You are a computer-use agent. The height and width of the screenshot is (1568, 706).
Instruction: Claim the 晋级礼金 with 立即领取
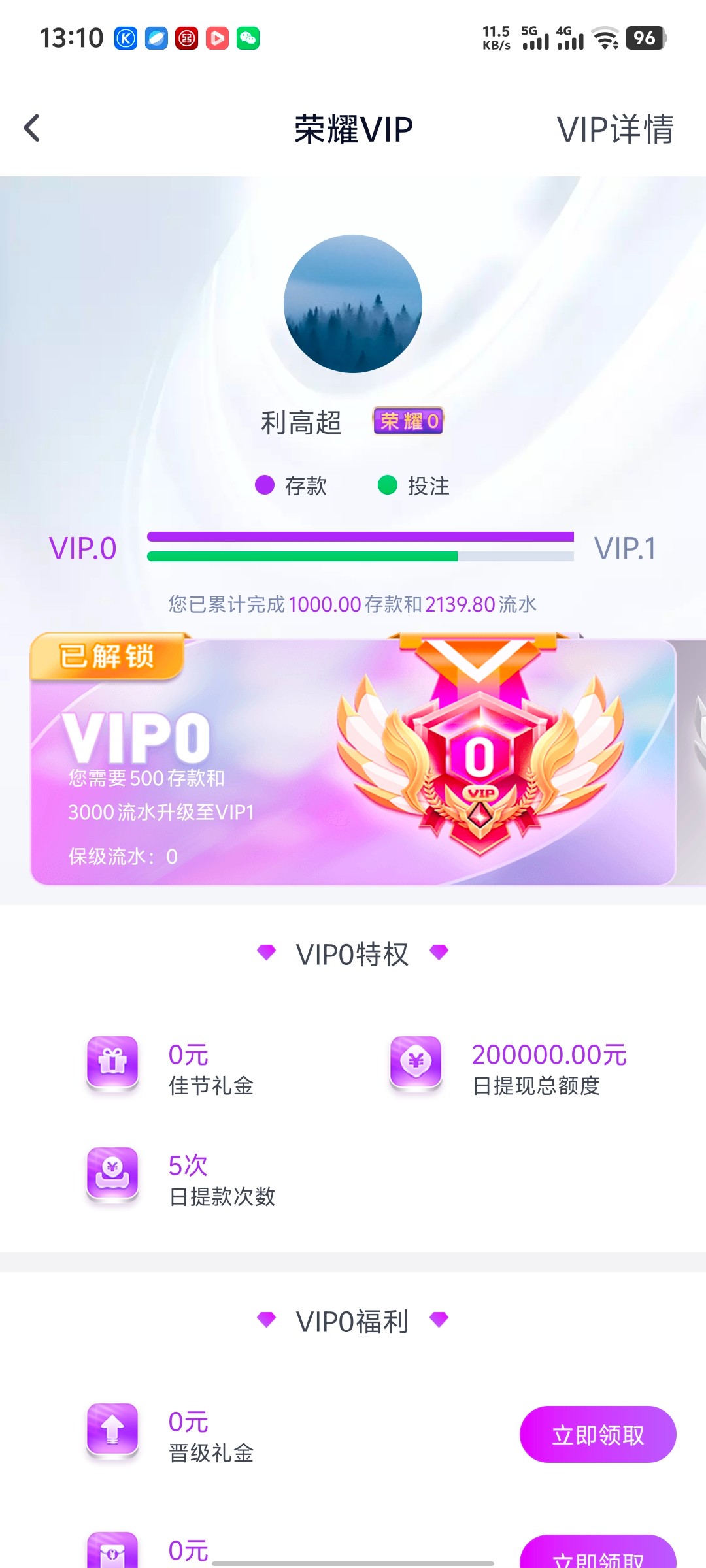tap(597, 1435)
